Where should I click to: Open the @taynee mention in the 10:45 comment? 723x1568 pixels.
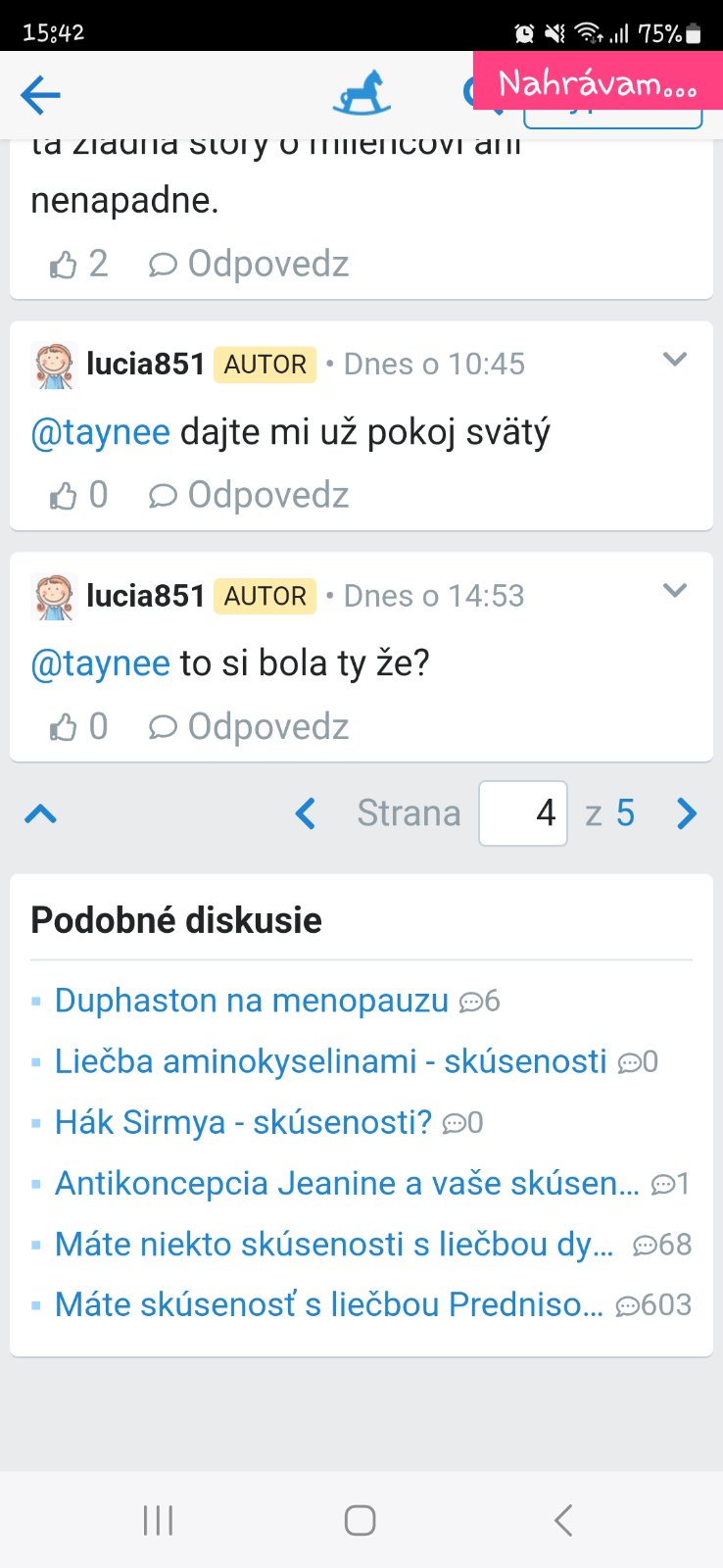(100, 432)
